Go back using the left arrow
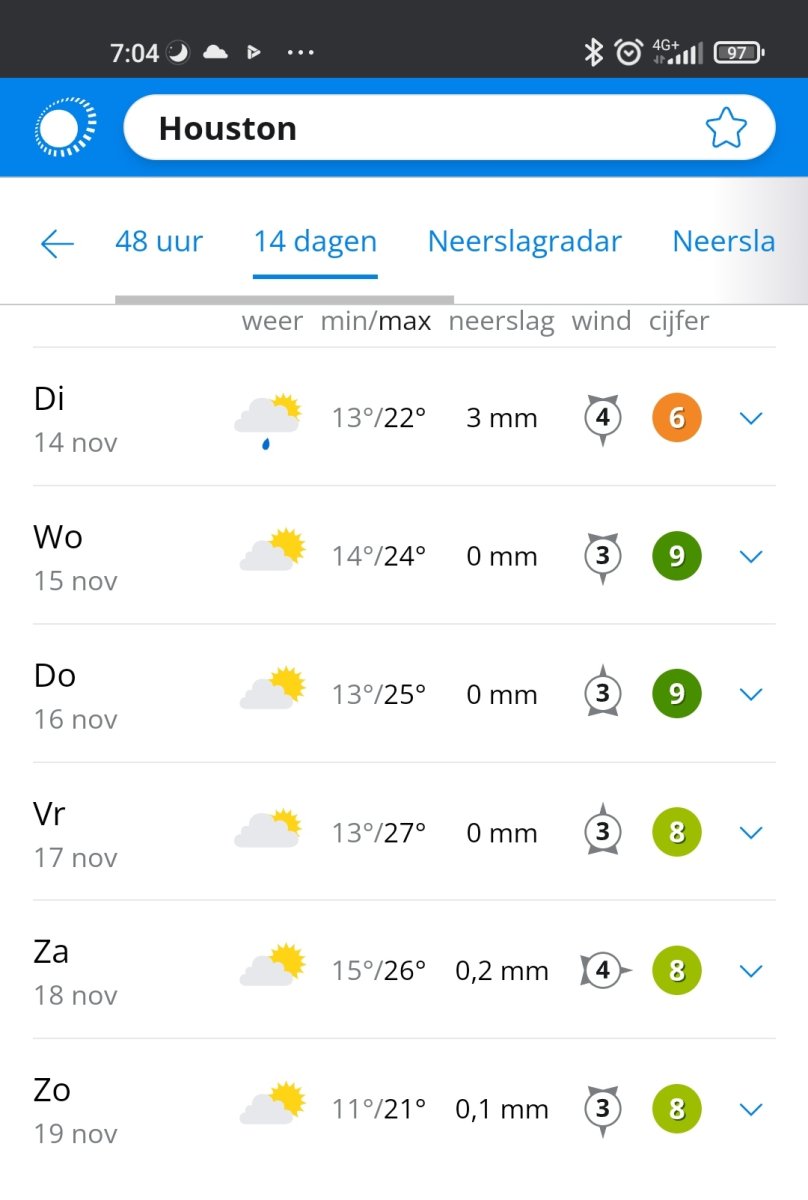The height and width of the screenshot is (1200, 808). pyautogui.click(x=57, y=243)
